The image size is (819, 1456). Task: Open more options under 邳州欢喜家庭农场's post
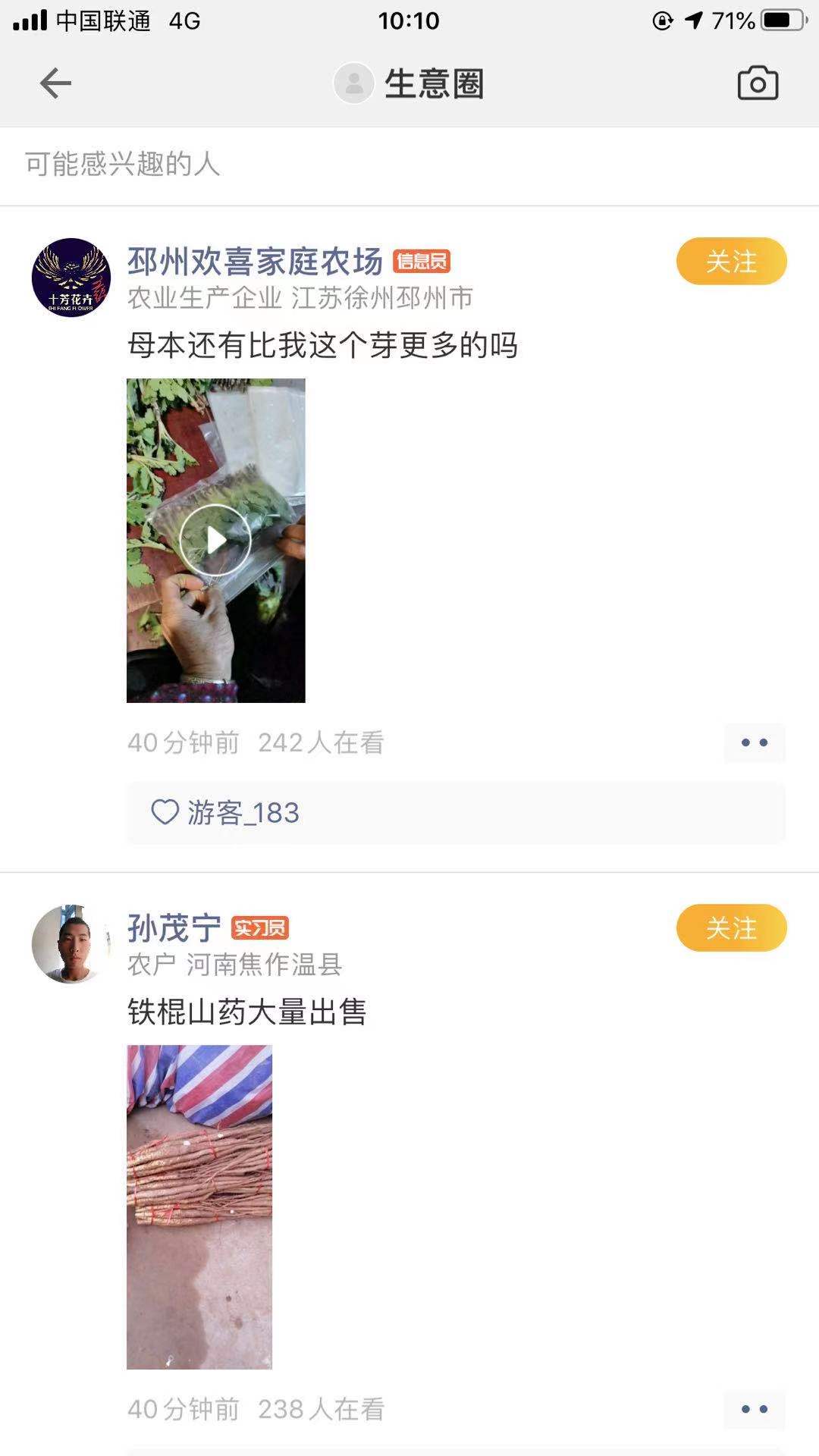(x=754, y=742)
